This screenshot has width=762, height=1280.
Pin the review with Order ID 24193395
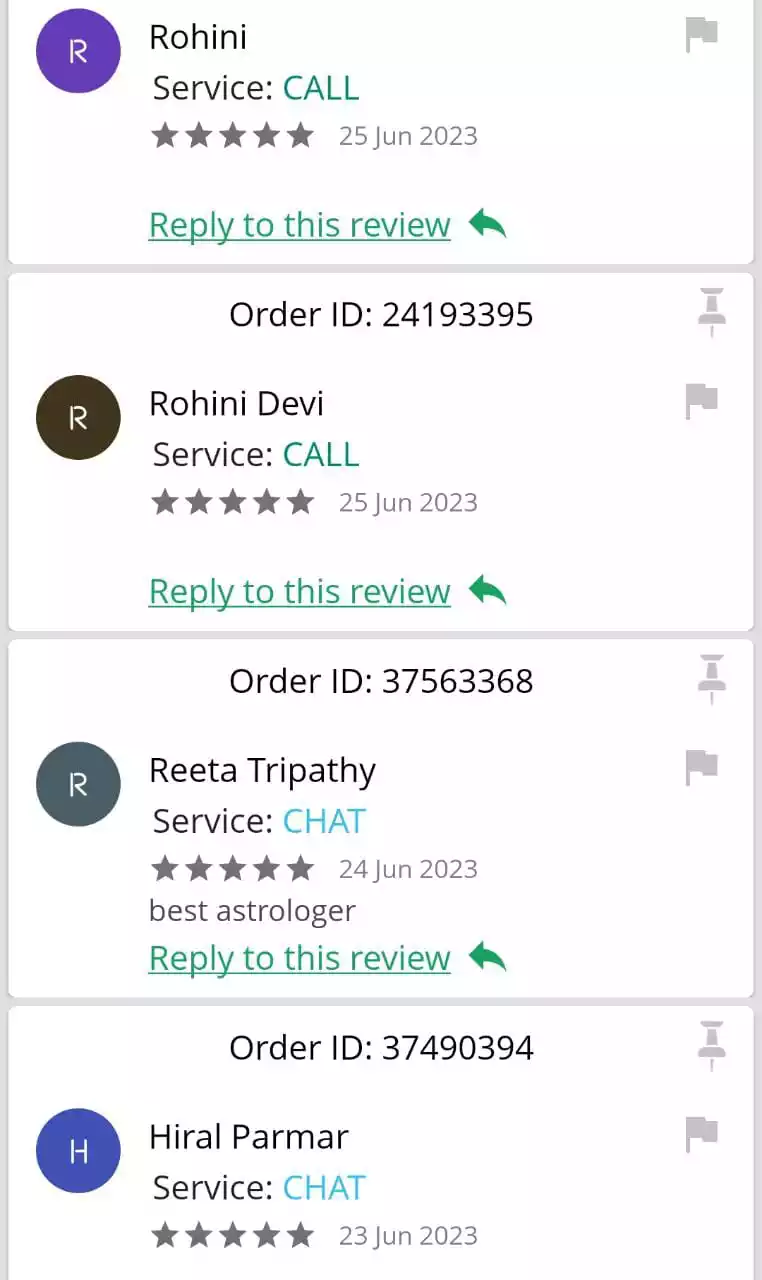click(x=711, y=312)
